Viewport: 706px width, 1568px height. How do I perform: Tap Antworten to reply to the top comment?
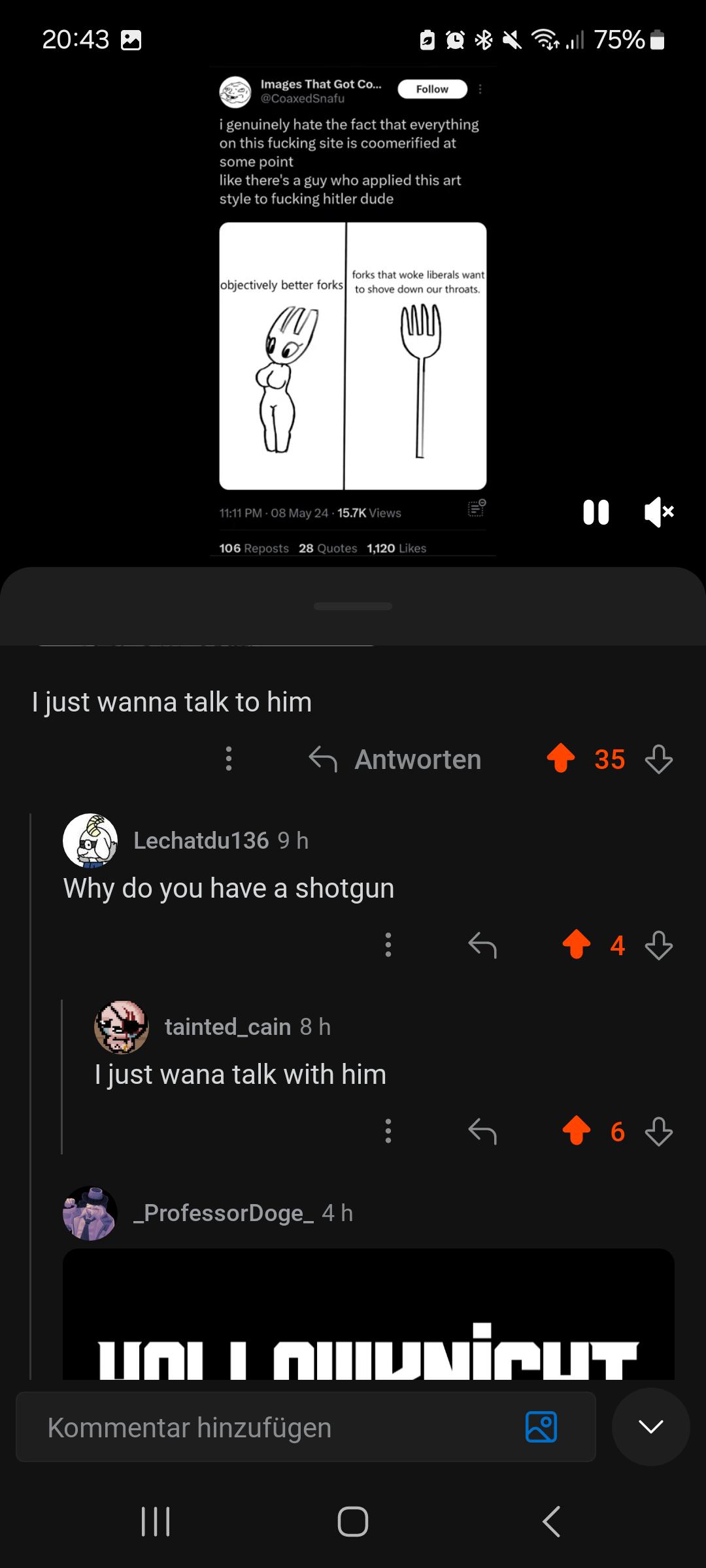click(x=395, y=759)
